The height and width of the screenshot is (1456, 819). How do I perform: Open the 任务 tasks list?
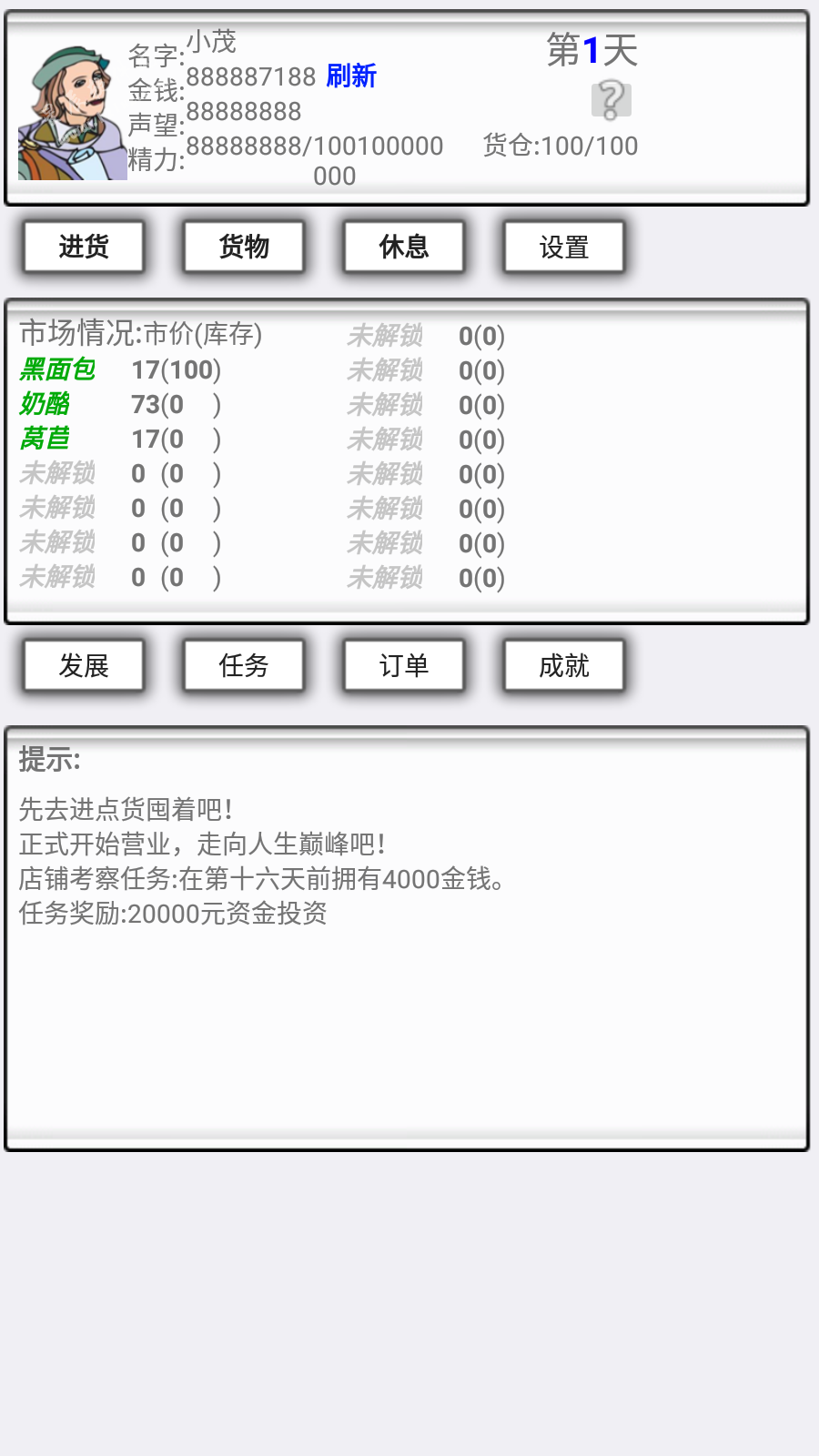244,666
